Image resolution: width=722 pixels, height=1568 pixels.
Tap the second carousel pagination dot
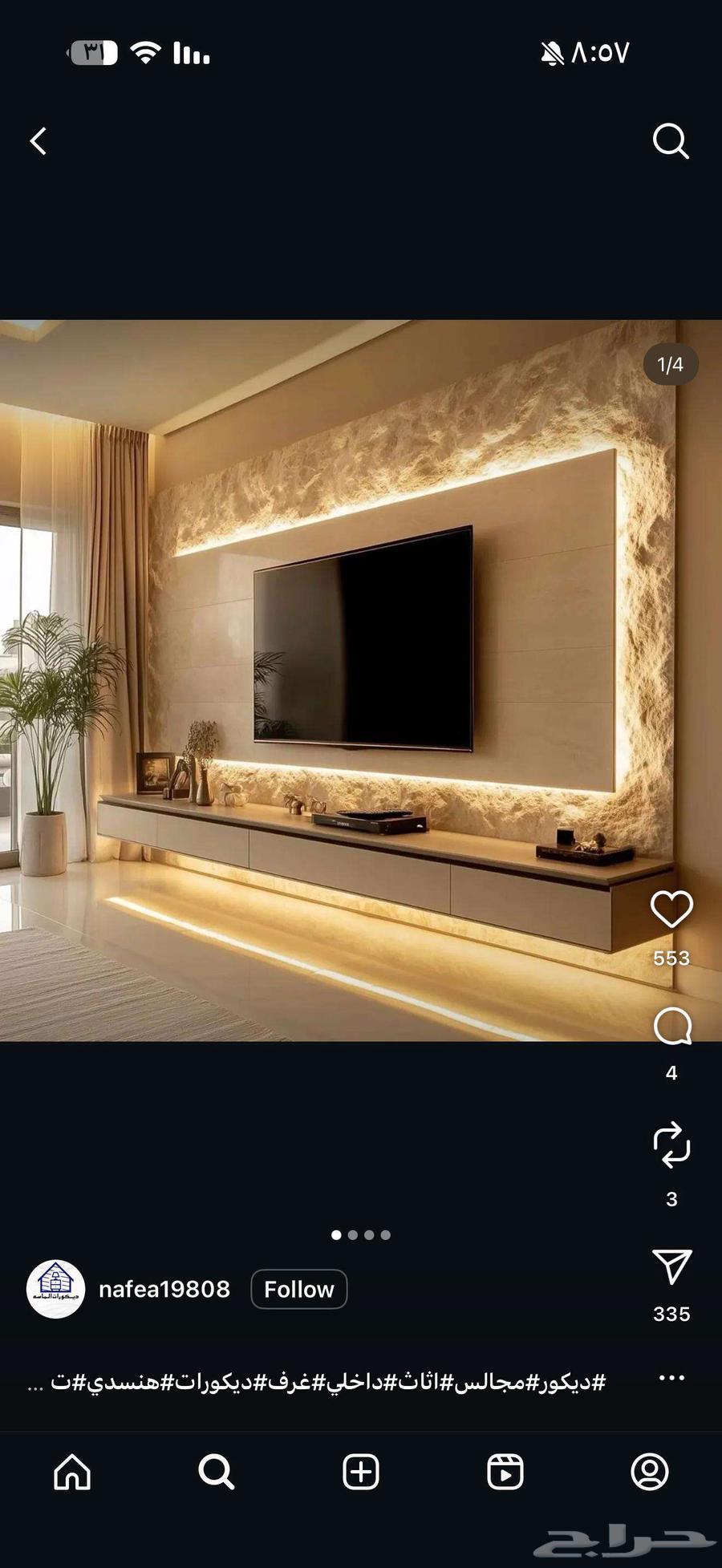pyautogui.click(x=353, y=1235)
